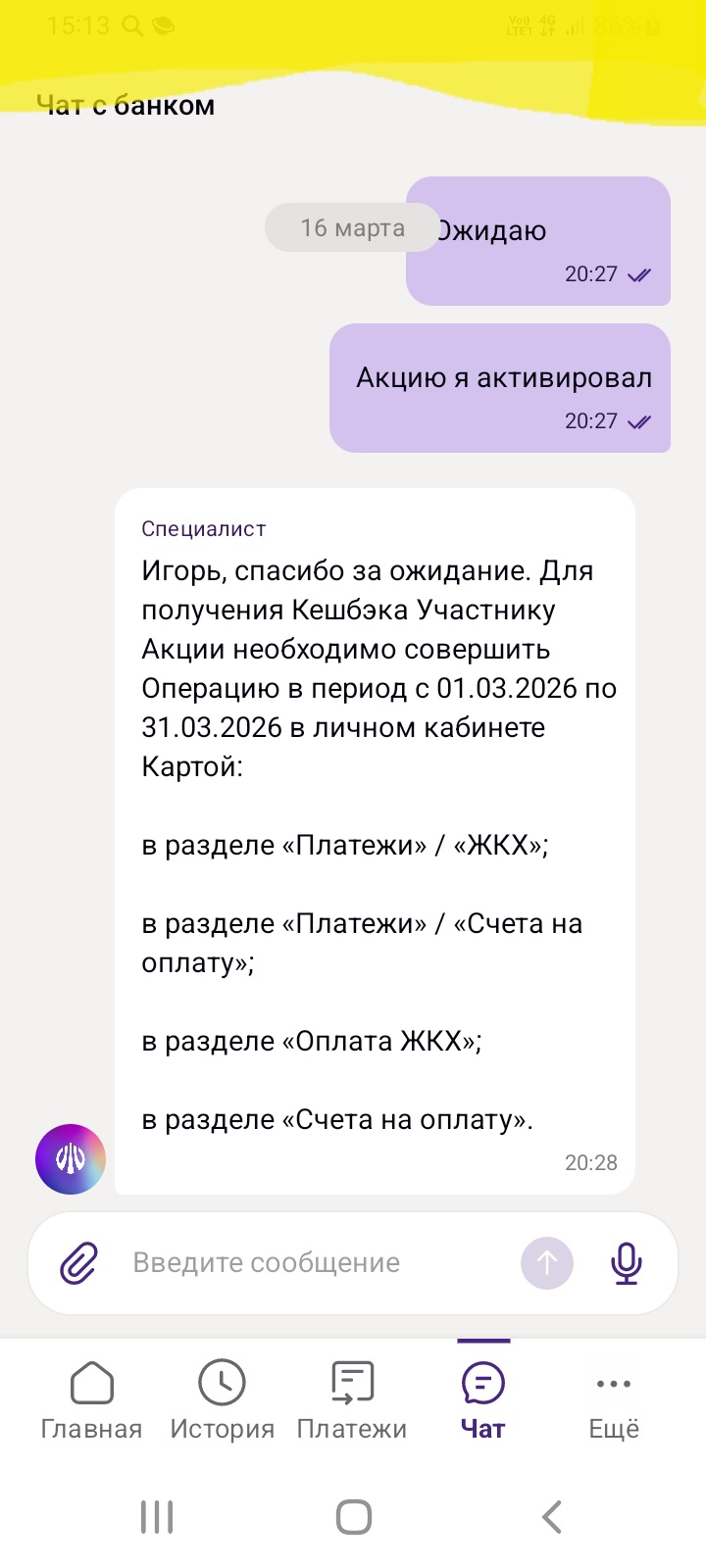
Task: Go to the Платежи tab
Action: 352,1400
